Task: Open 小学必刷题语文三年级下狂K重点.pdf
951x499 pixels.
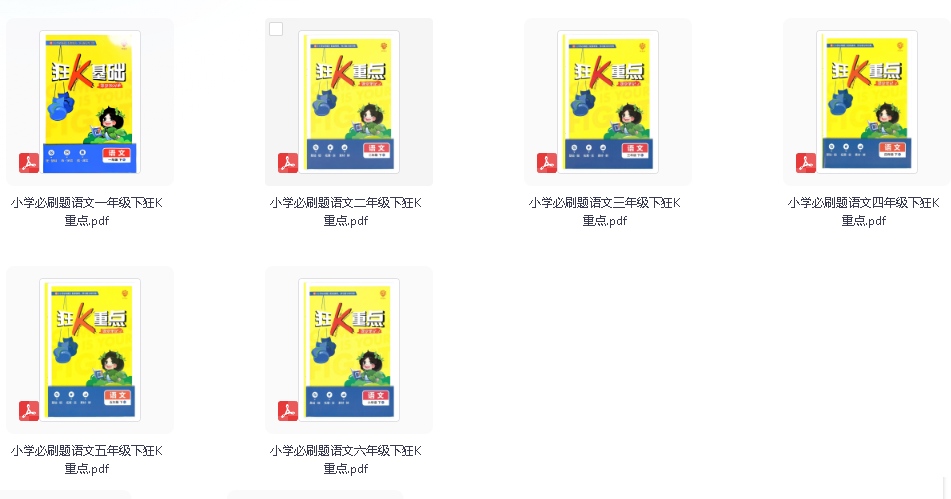Action: click(608, 102)
